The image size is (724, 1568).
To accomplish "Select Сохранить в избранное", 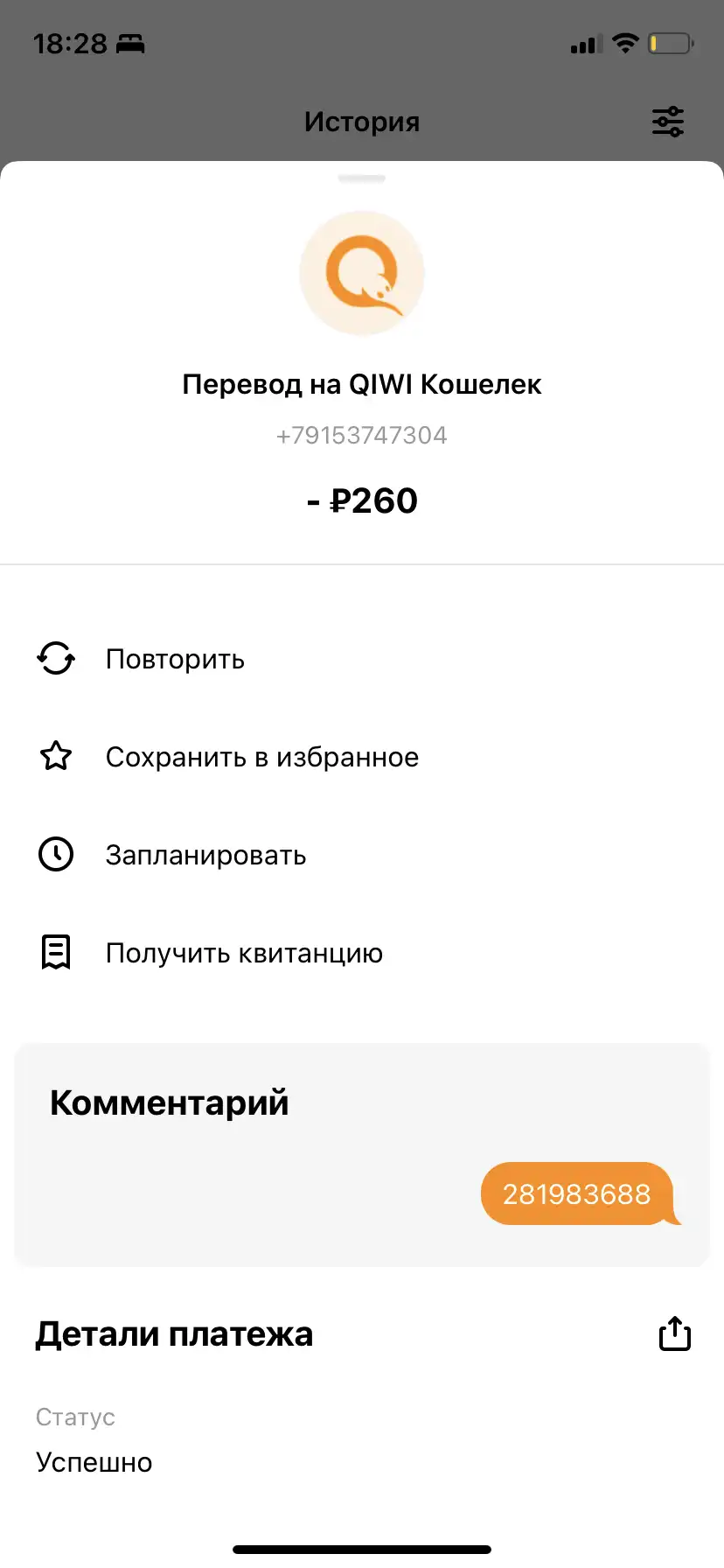I will click(x=362, y=757).
